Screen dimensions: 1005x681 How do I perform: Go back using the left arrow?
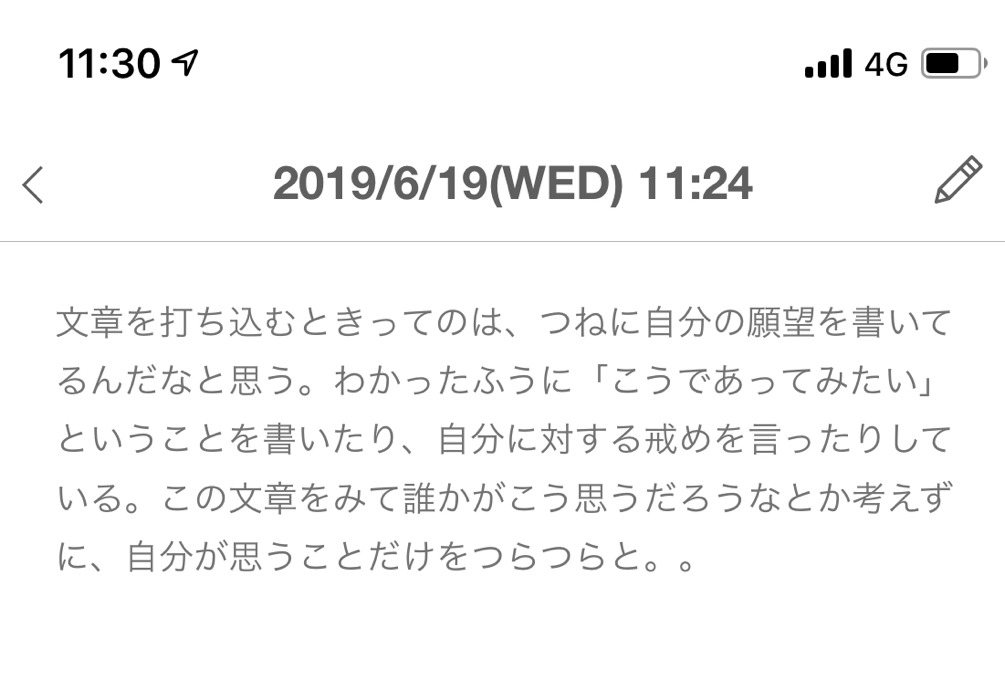coord(33,185)
